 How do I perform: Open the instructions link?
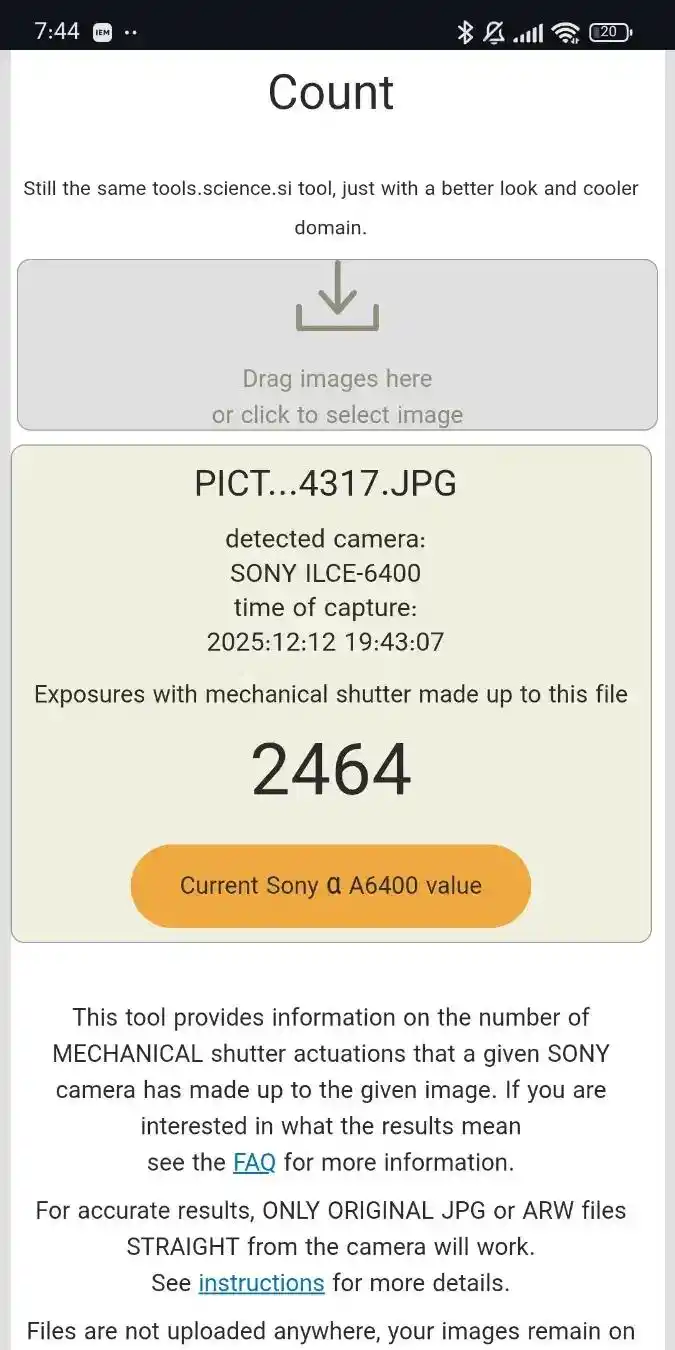coord(261,1283)
